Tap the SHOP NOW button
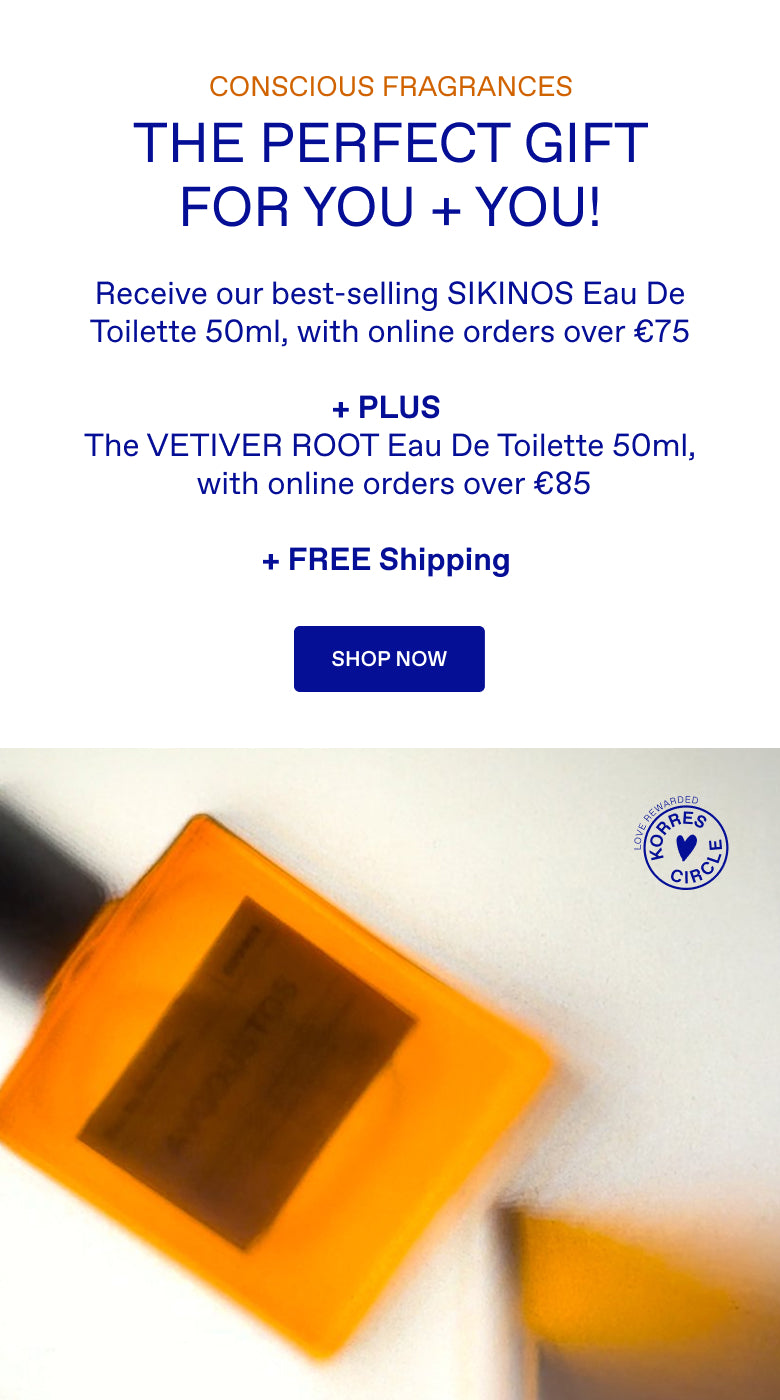The image size is (780, 1400). 389,659
